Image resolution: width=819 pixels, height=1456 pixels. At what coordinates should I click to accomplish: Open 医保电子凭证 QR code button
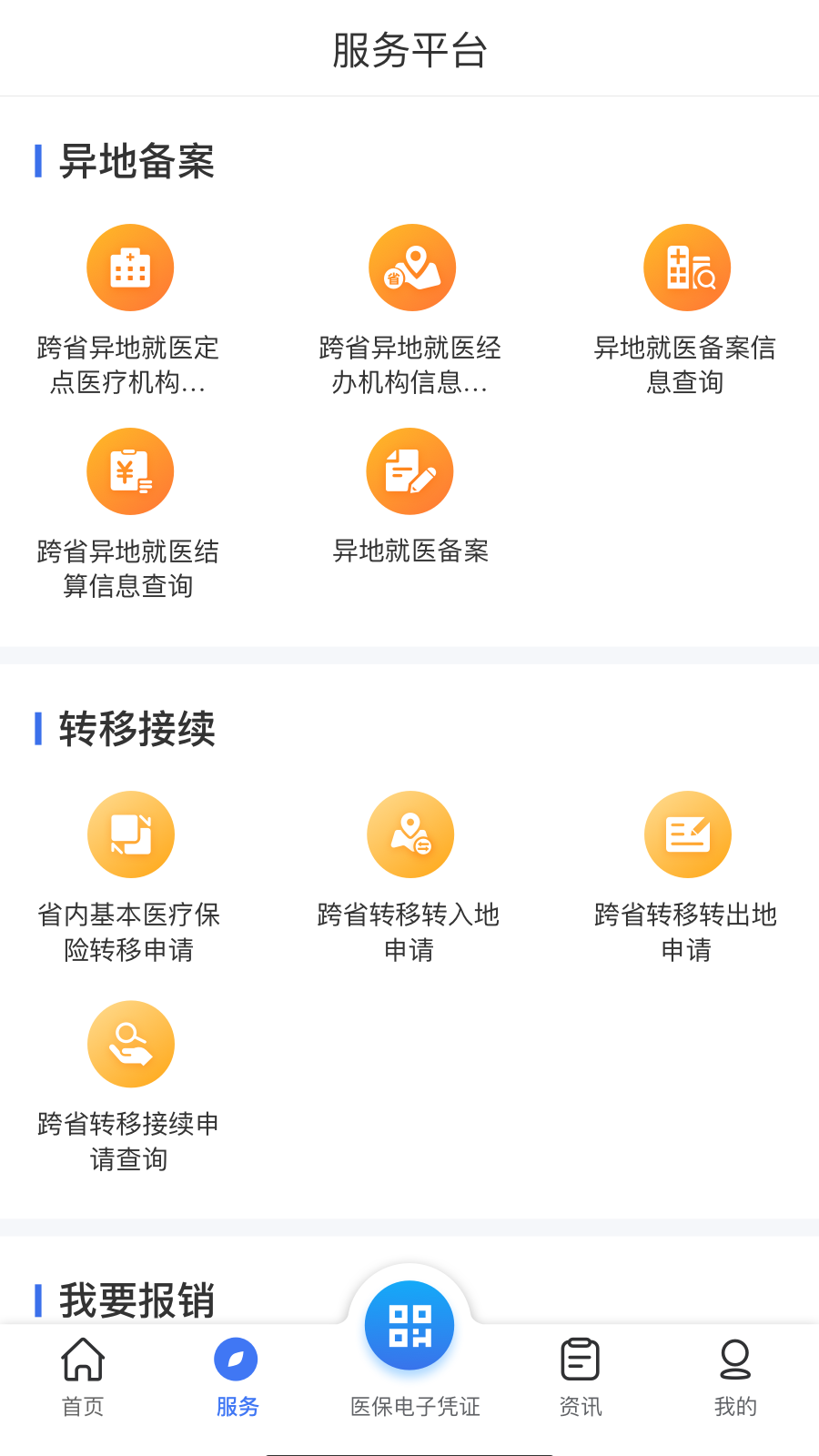409,1325
